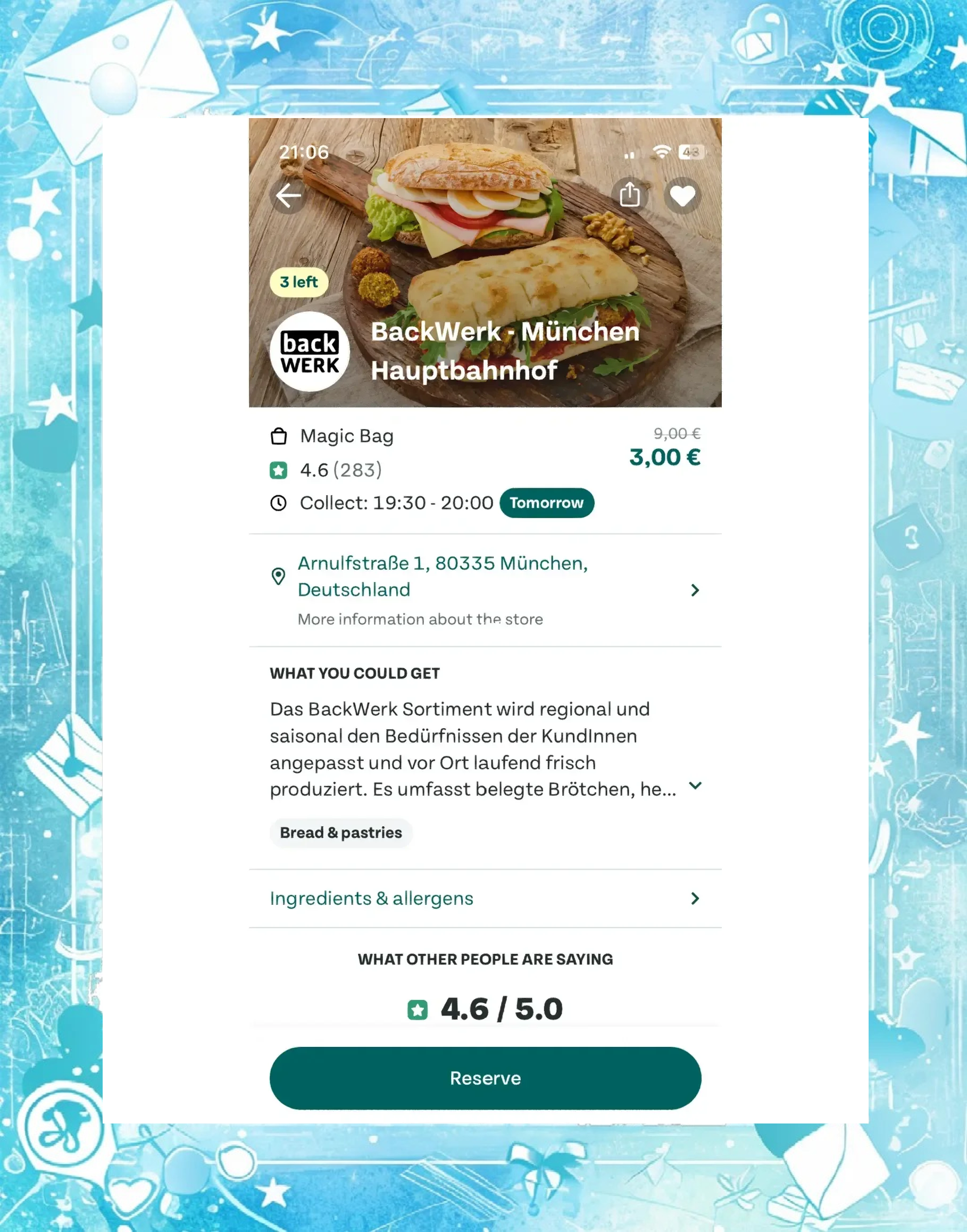Expand the What You Could Get description

pos(695,785)
